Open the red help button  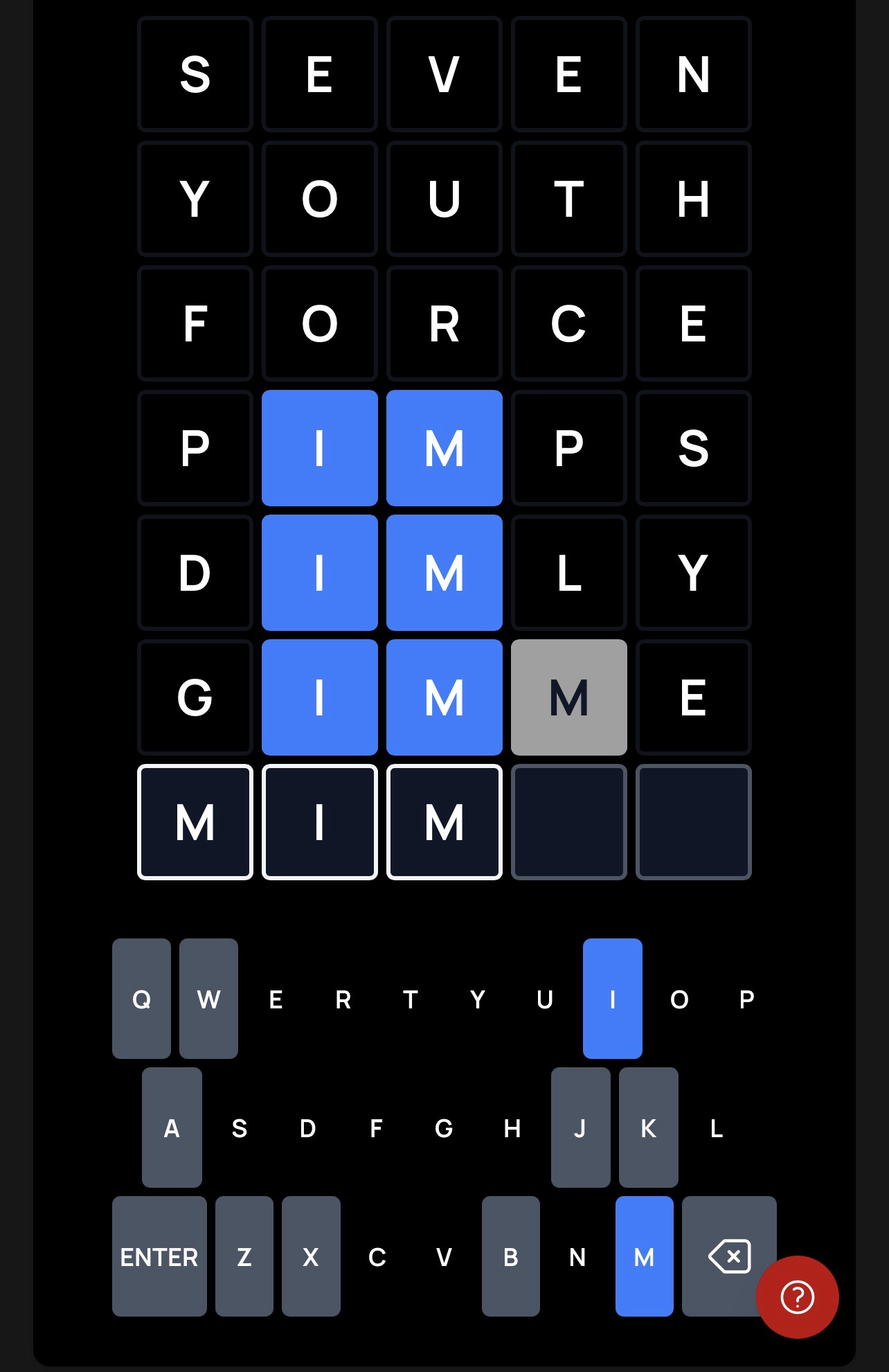(x=797, y=1297)
